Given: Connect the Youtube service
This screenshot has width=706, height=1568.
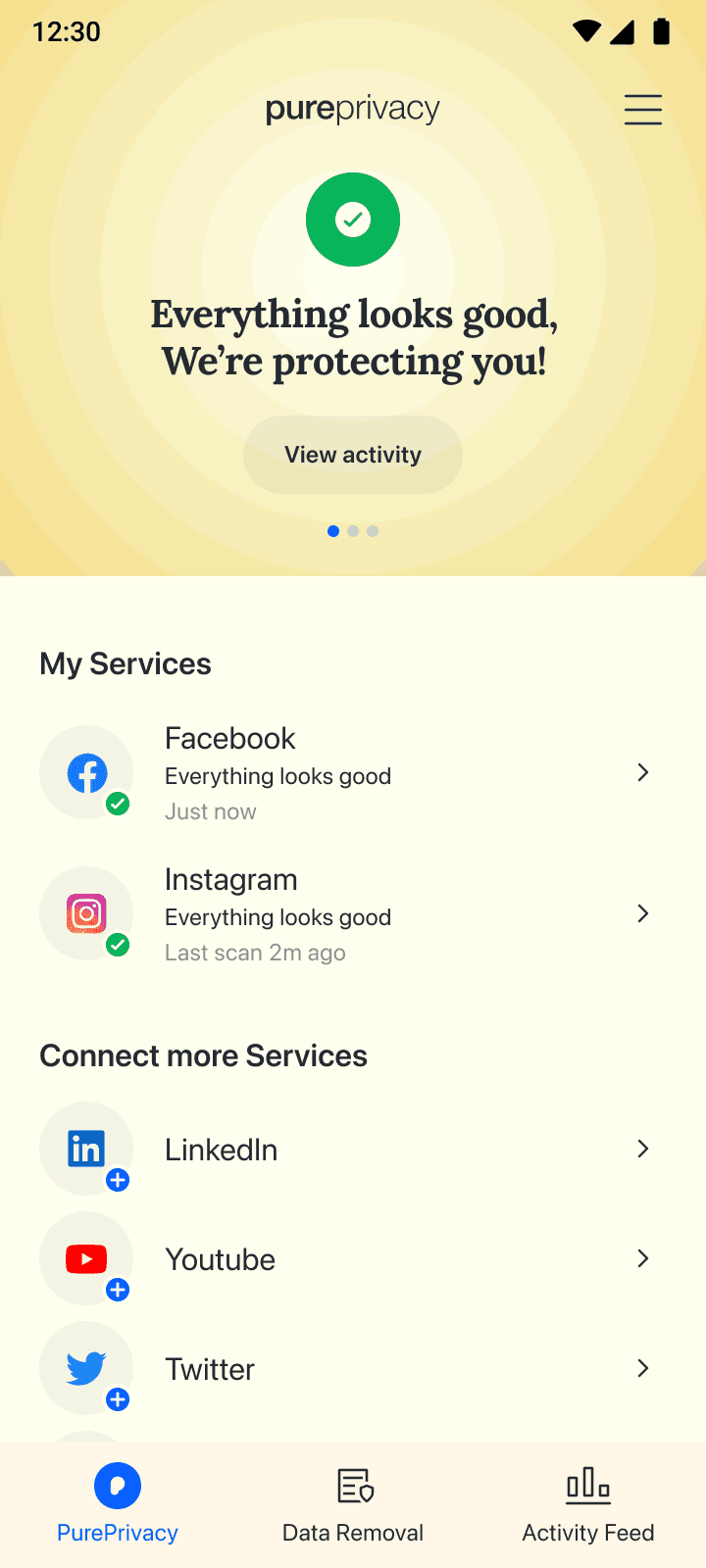Looking at the screenshot, I should click(x=353, y=1259).
